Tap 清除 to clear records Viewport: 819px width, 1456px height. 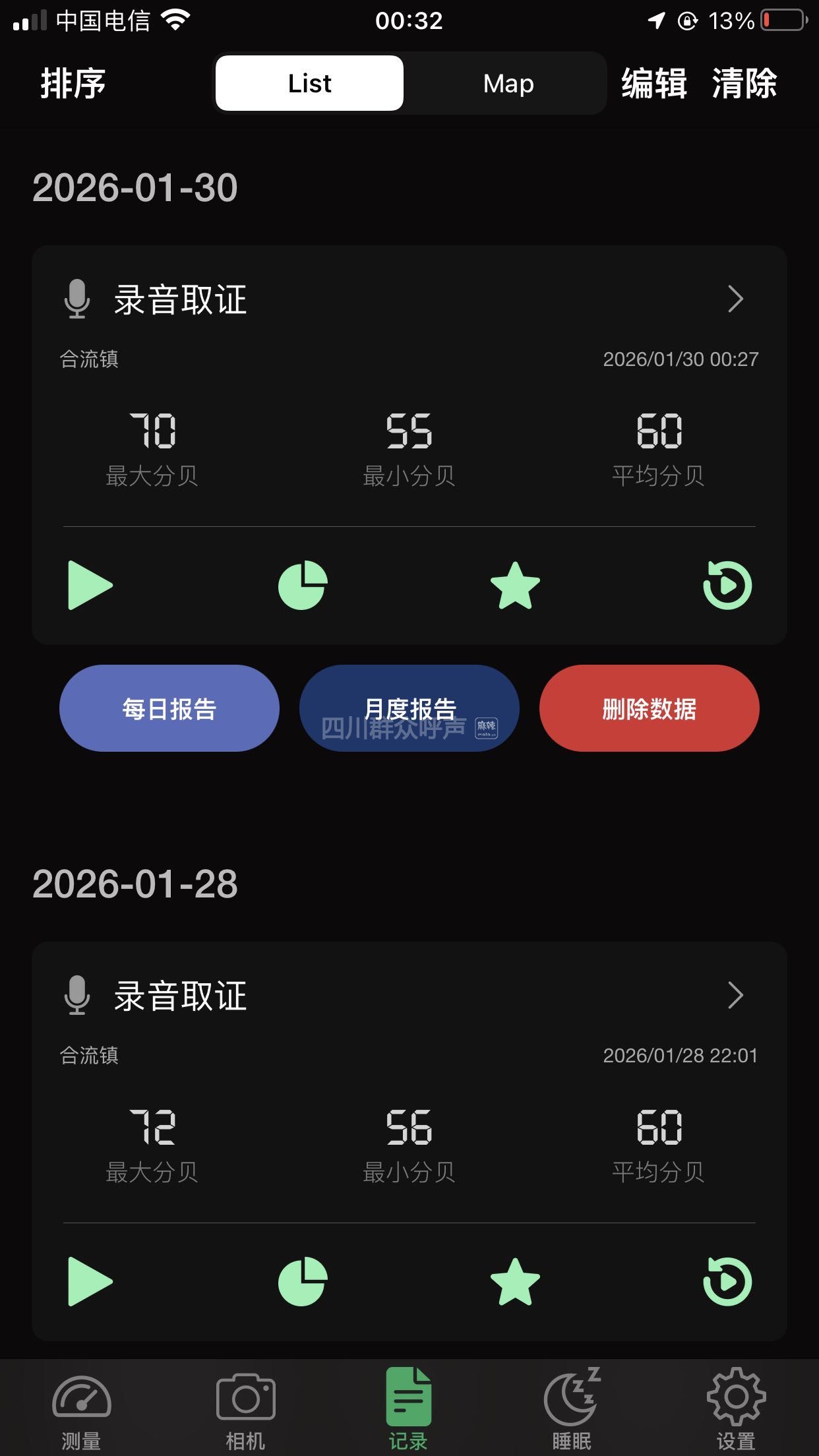744,84
